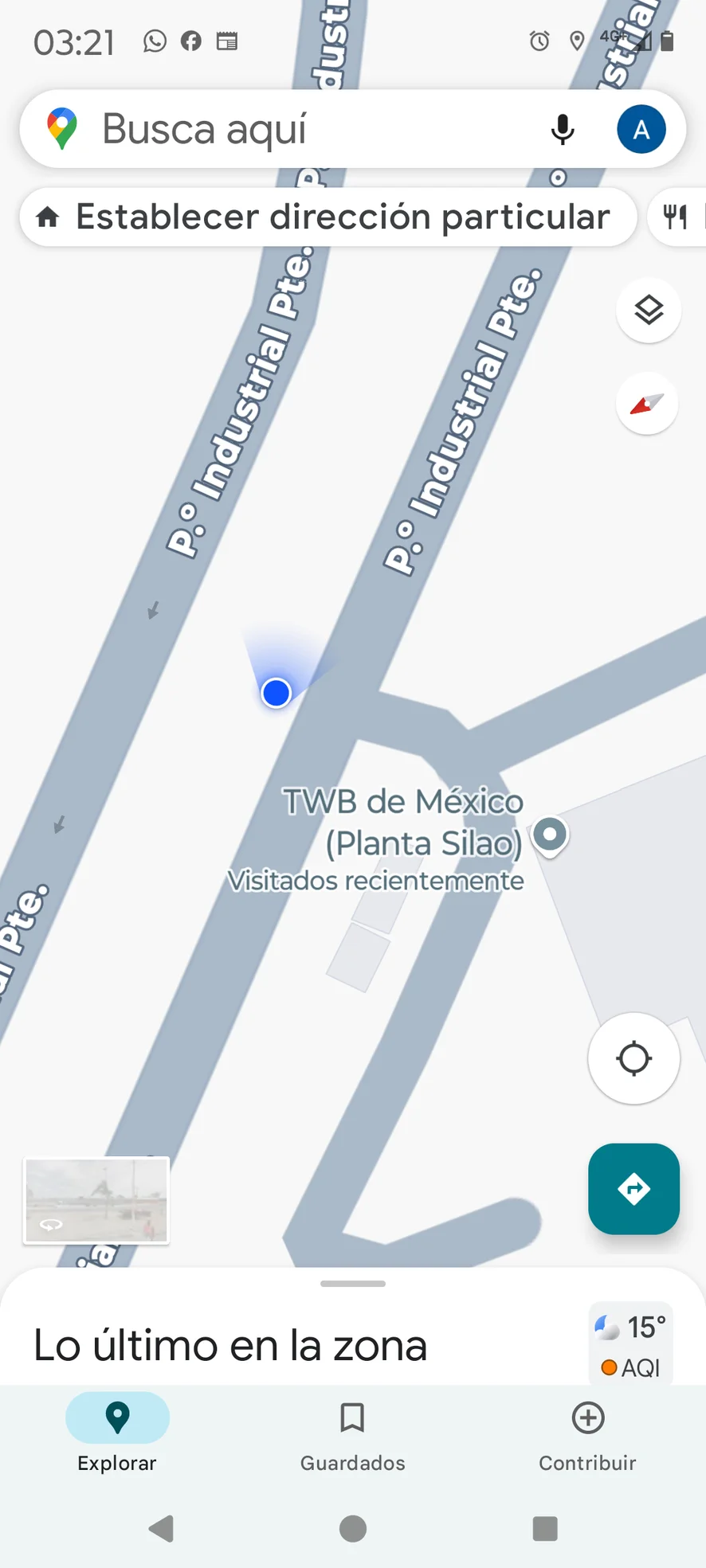Open the account profile avatar
Image resolution: width=706 pixels, height=1568 pixels.
pyautogui.click(x=641, y=129)
